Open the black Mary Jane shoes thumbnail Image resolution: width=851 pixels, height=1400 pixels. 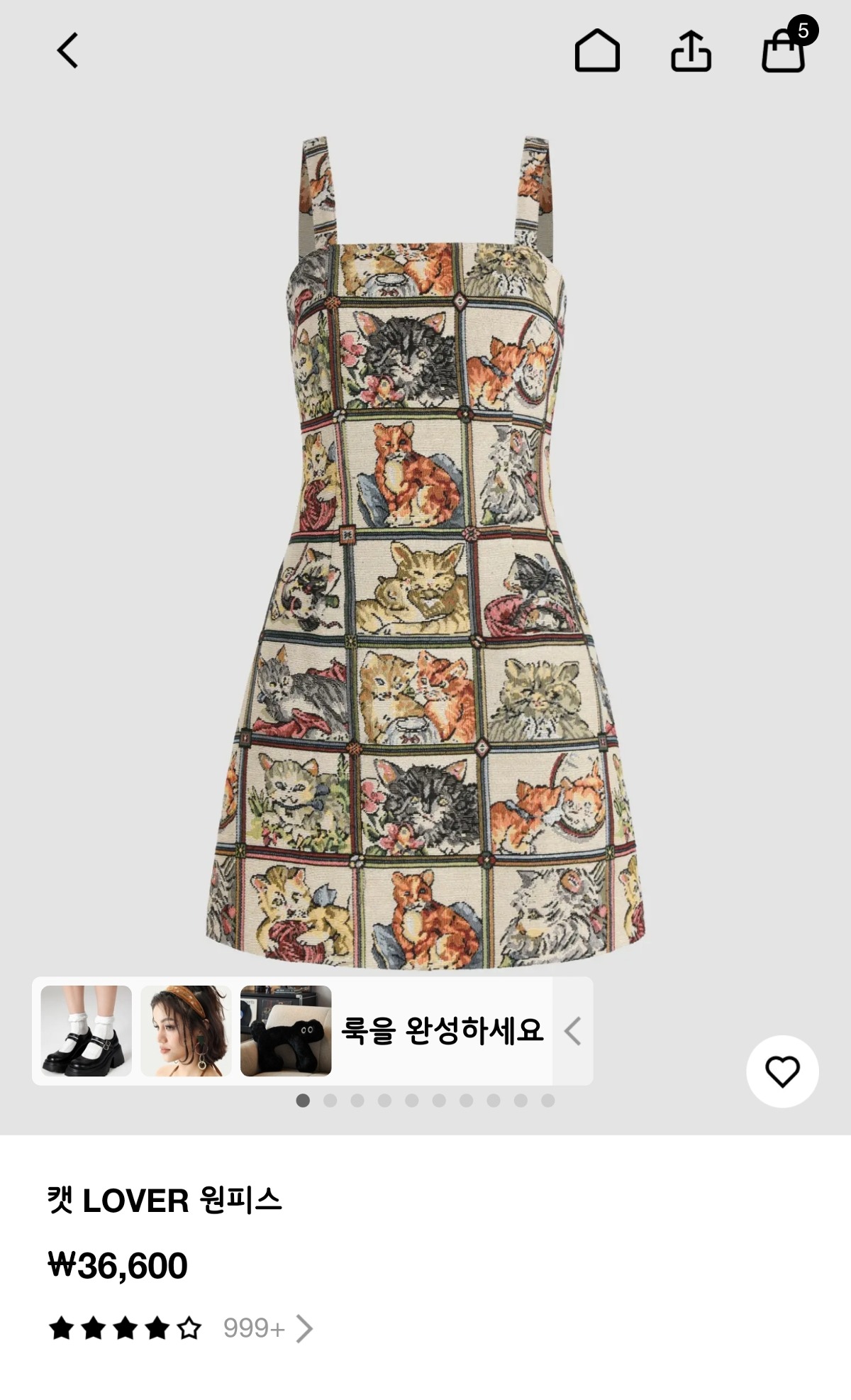coord(87,1031)
